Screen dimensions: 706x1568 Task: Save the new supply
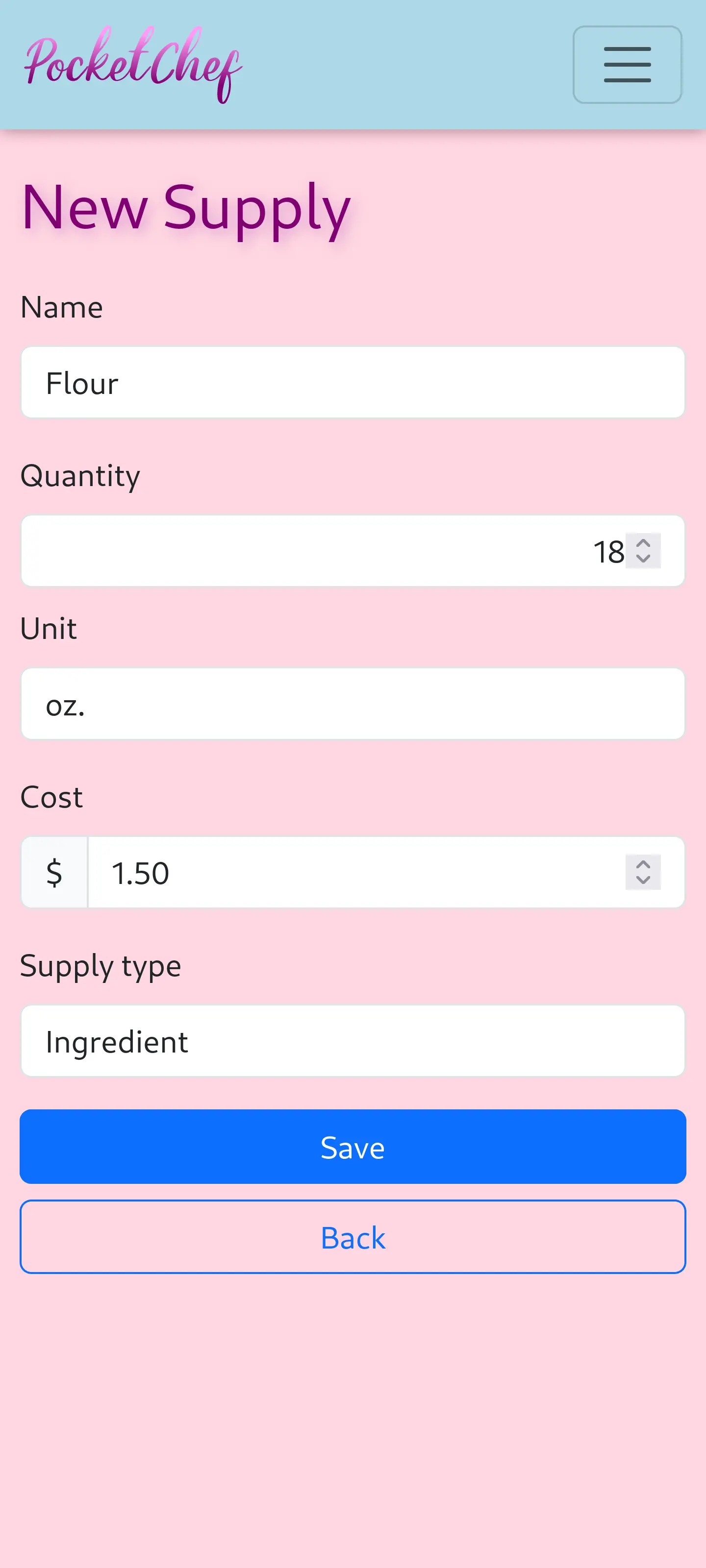(x=352, y=1147)
